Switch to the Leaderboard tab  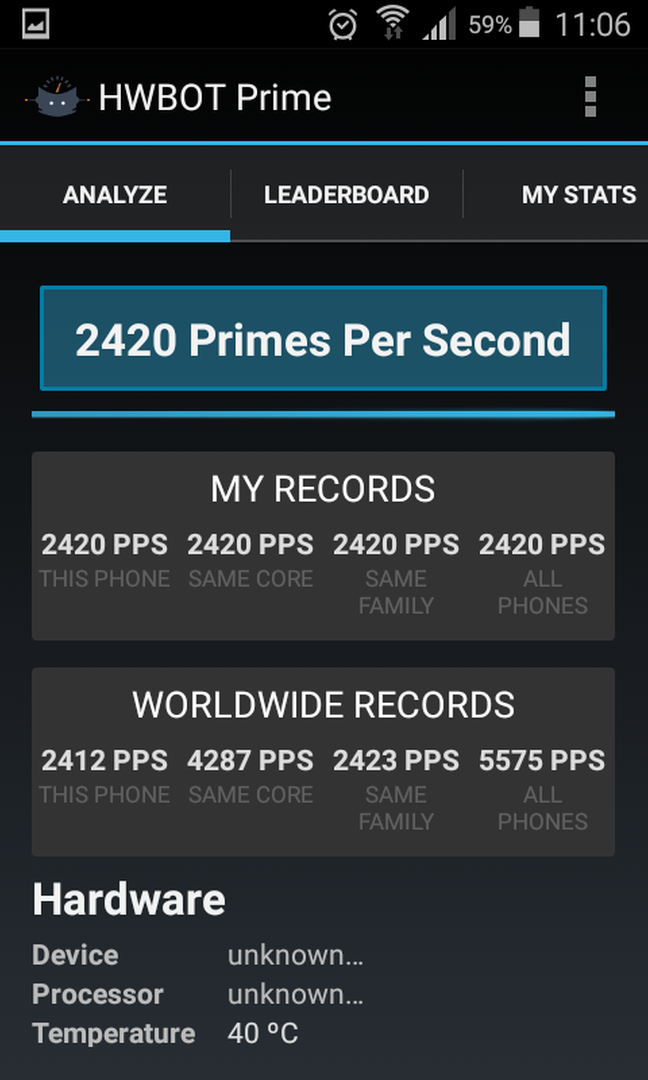click(346, 195)
